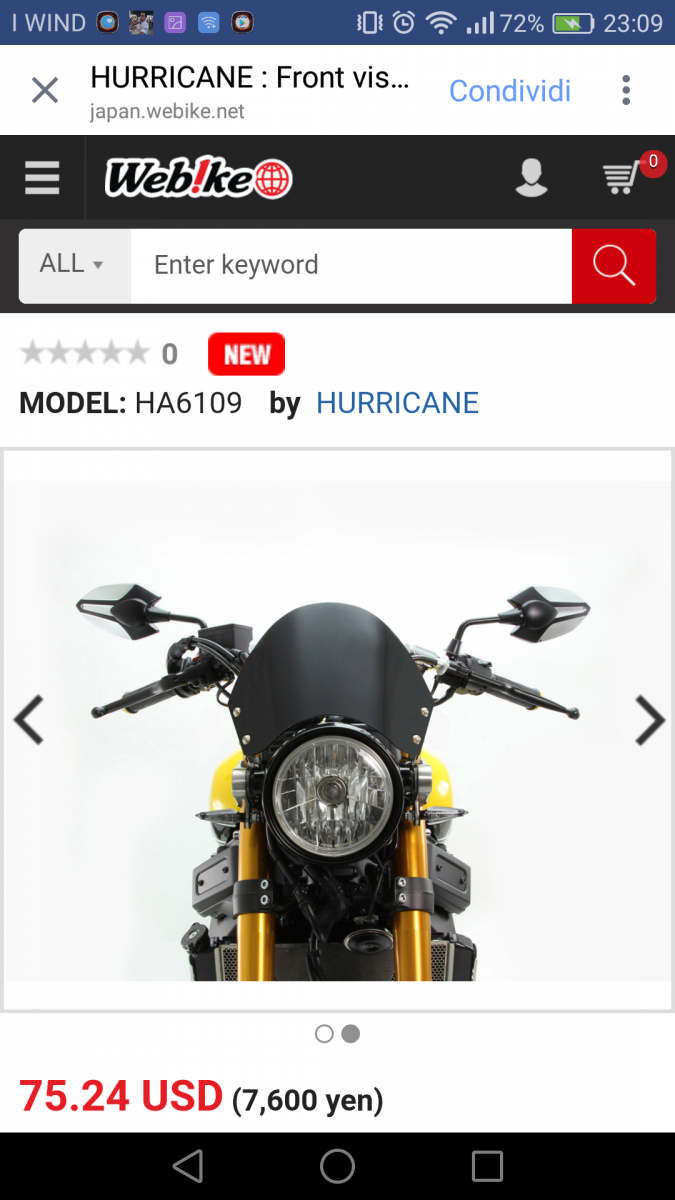Tap Condividi to share the page

click(x=510, y=91)
